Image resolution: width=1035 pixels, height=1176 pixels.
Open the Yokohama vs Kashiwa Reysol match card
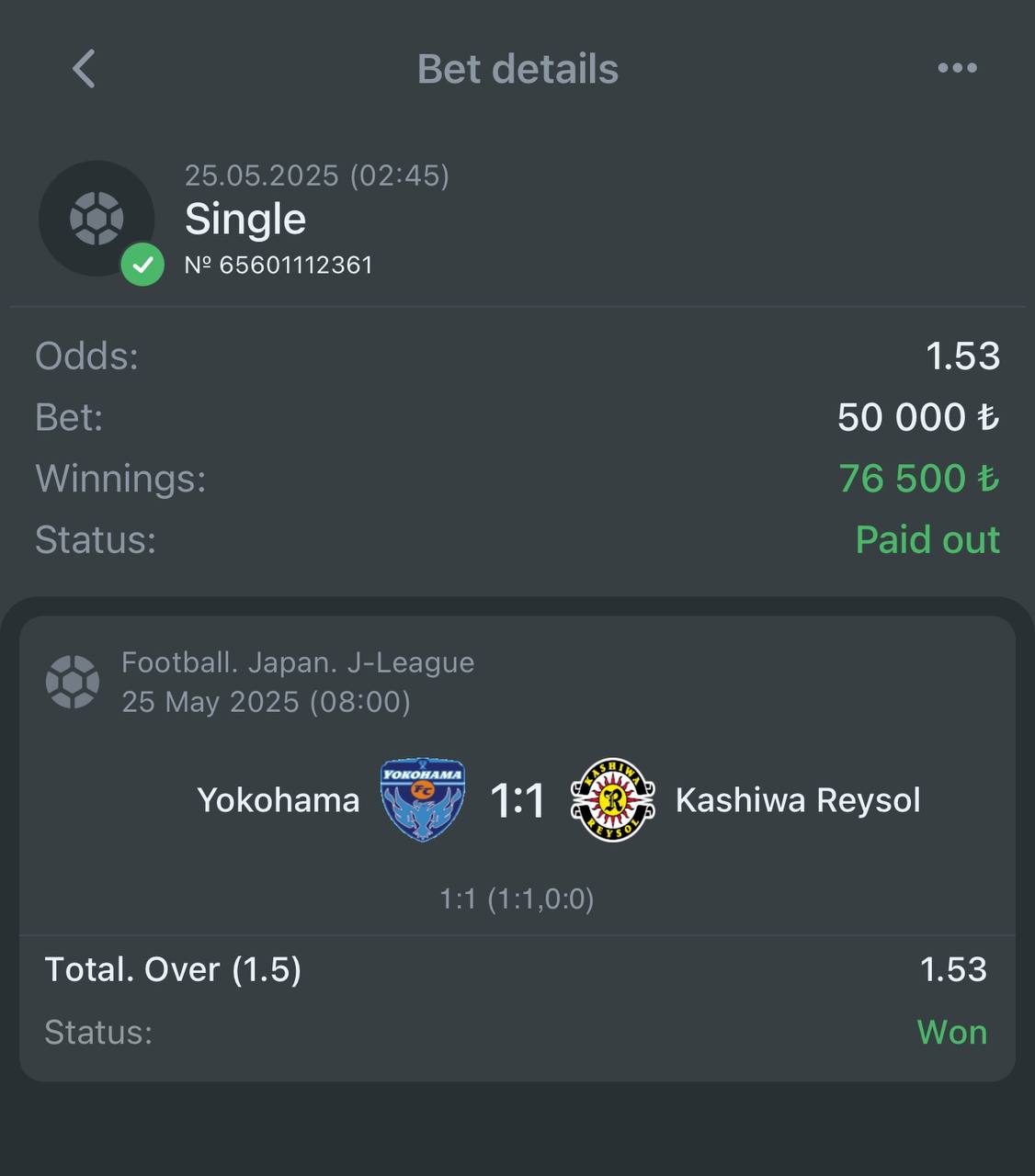pyautogui.click(x=517, y=799)
